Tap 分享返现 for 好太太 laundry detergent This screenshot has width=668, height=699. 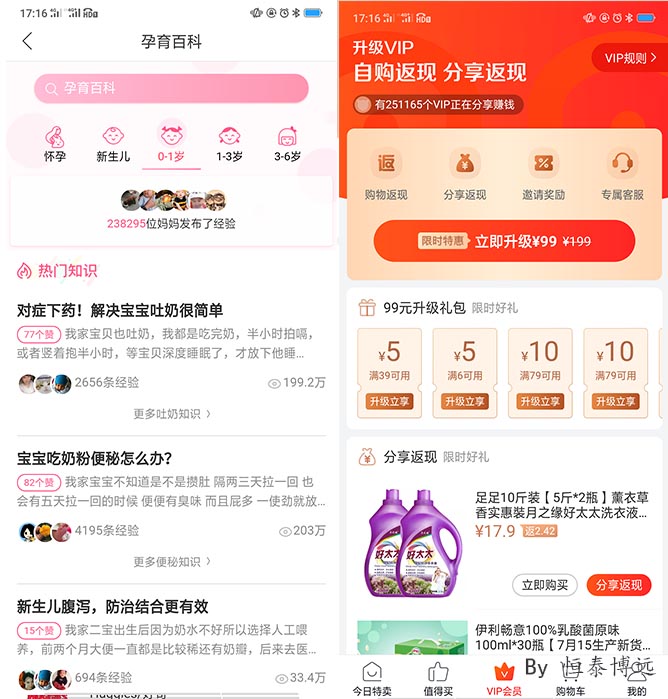pyautogui.click(x=618, y=585)
